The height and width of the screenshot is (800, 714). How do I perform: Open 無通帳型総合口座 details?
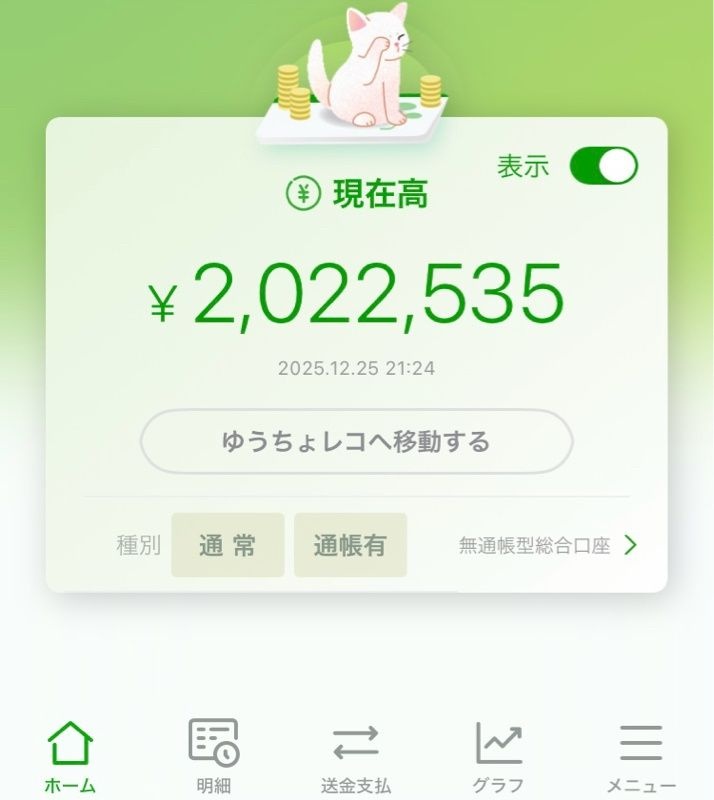[547, 546]
